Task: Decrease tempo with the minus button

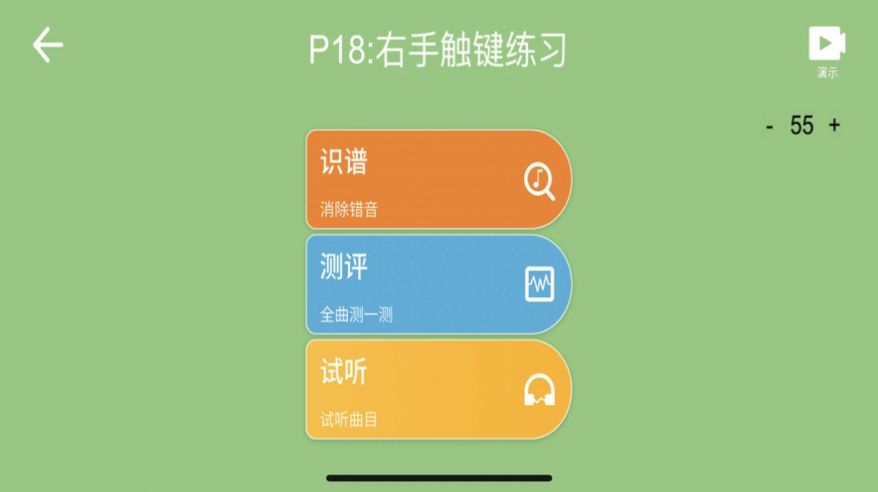Action: coord(769,126)
